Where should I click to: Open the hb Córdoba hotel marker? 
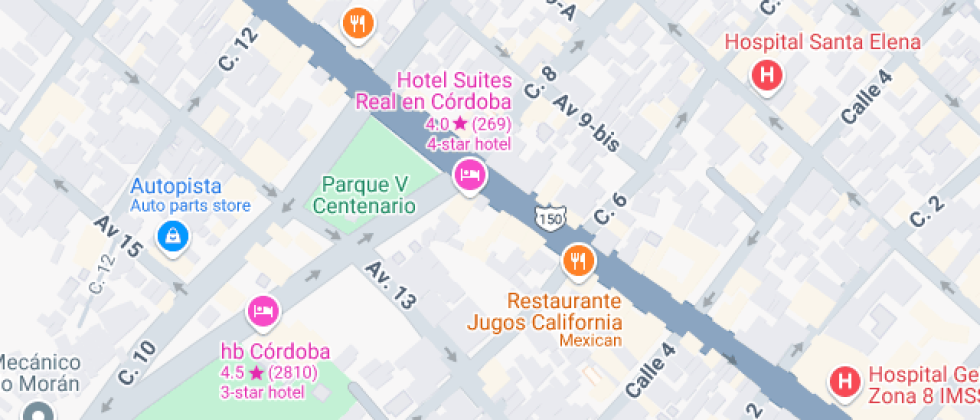coord(262,312)
